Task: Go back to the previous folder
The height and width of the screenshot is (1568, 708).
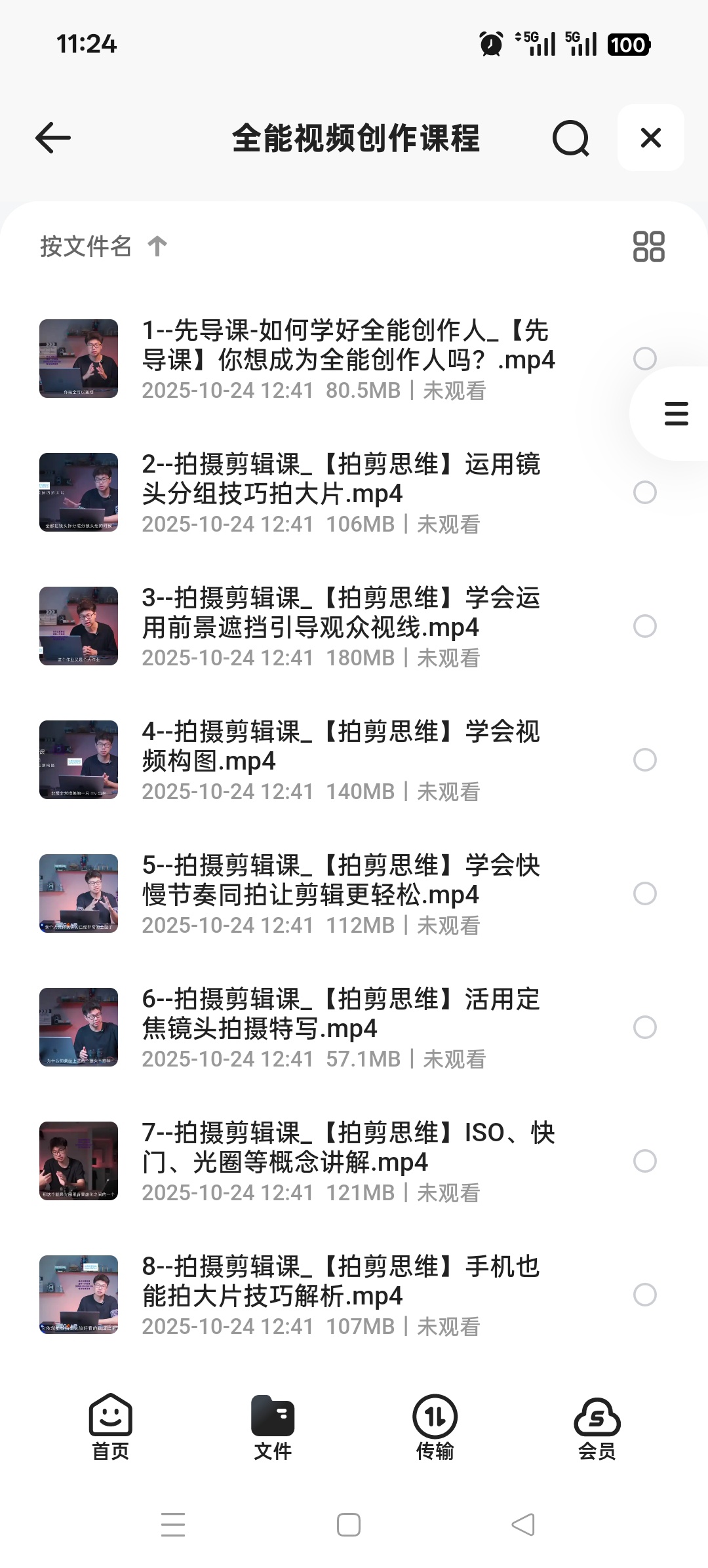Action: click(x=52, y=138)
